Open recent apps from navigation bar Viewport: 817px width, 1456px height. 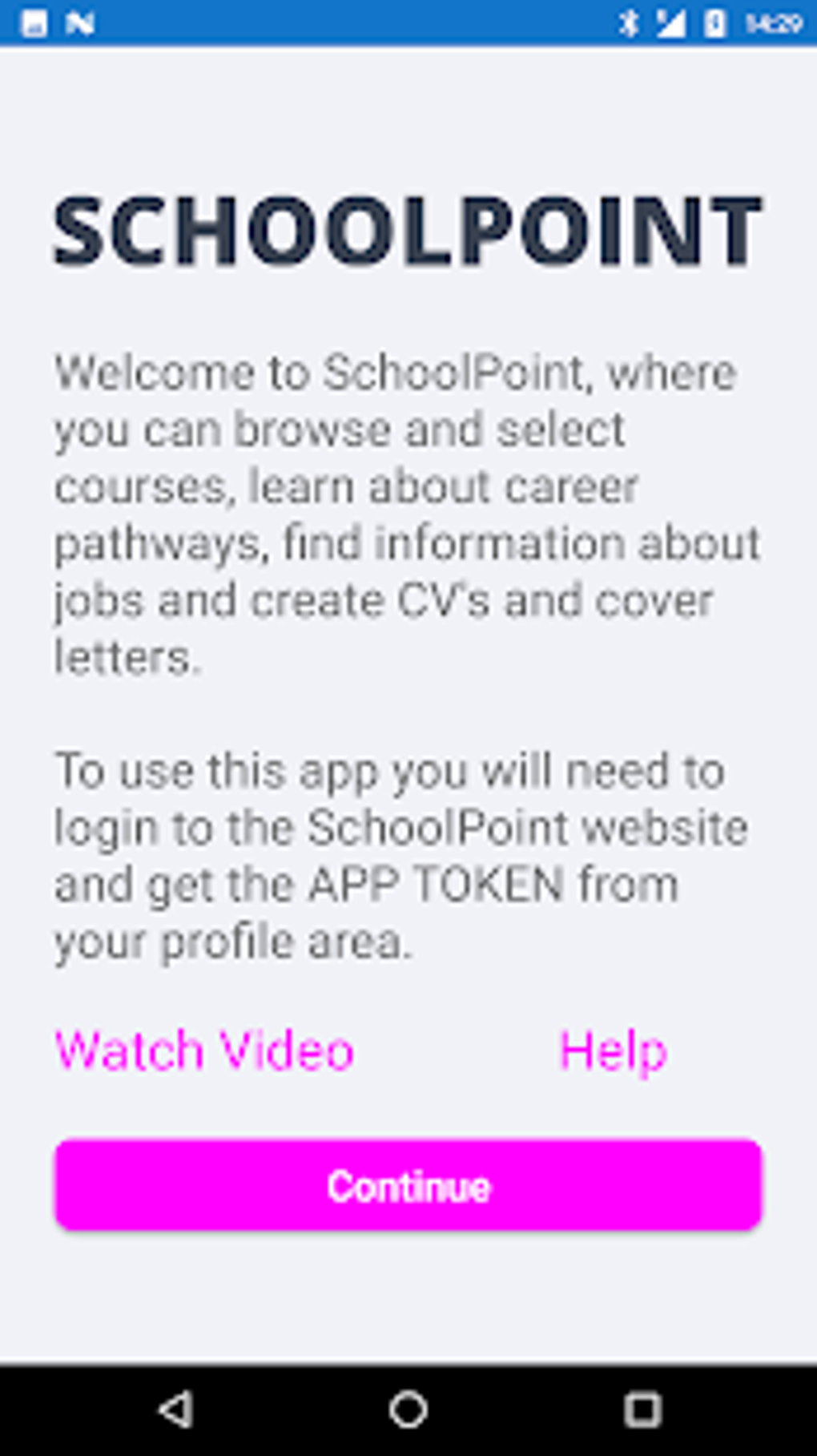pos(642,1410)
